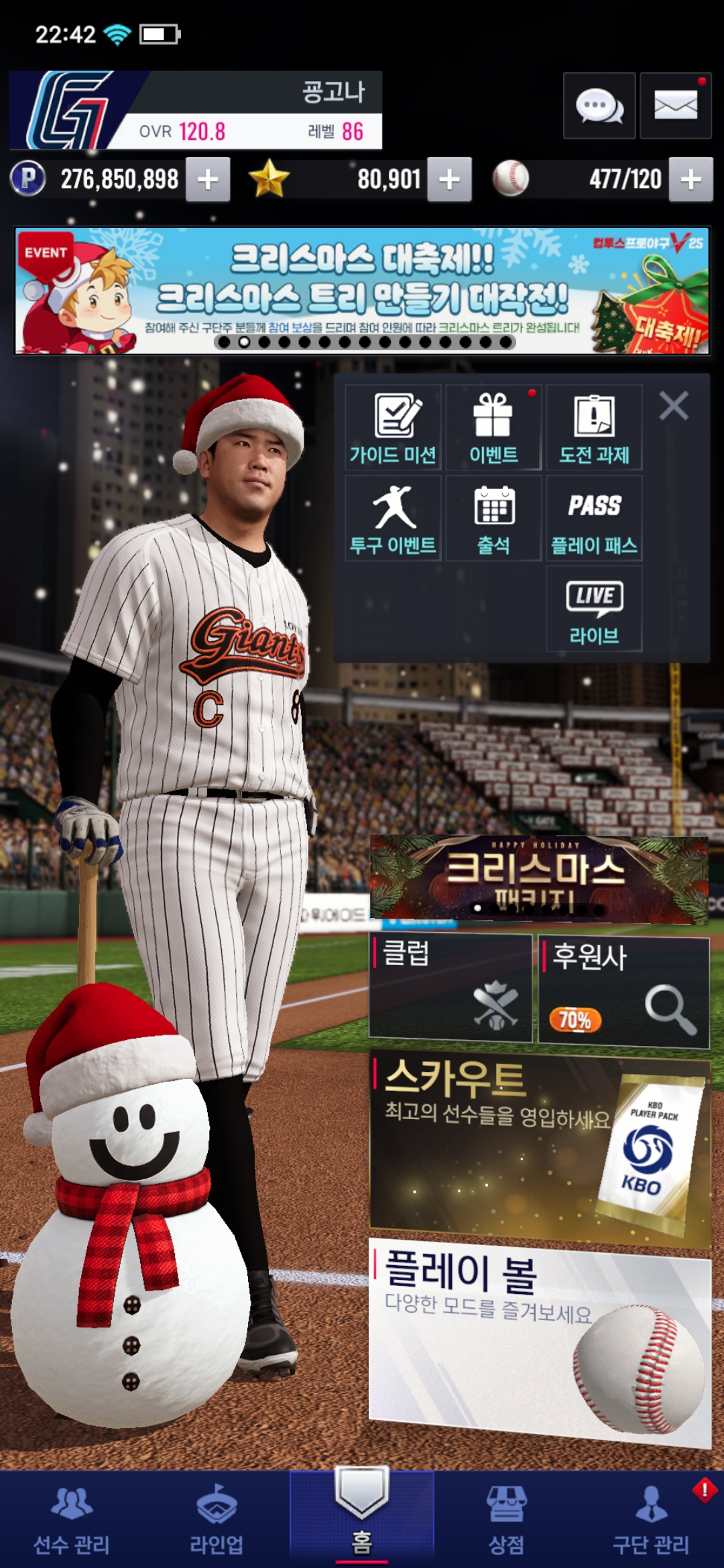
Task: Add more P points with plus button
Action: (x=208, y=180)
